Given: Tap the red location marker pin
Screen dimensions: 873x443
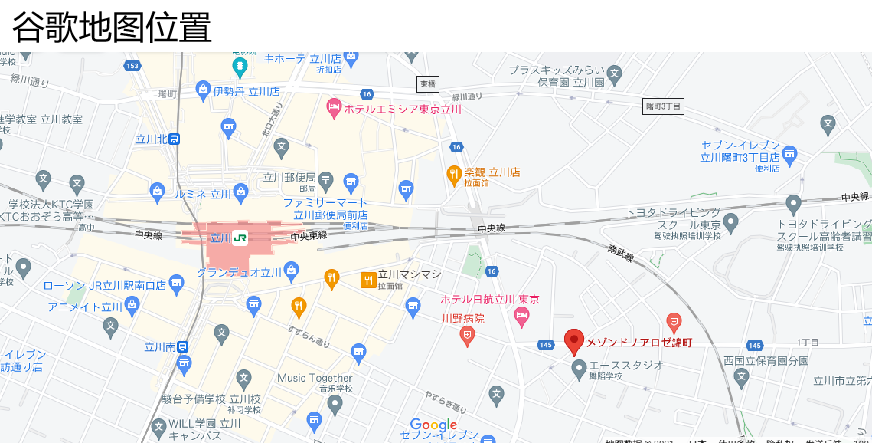Looking at the screenshot, I should [x=574, y=341].
